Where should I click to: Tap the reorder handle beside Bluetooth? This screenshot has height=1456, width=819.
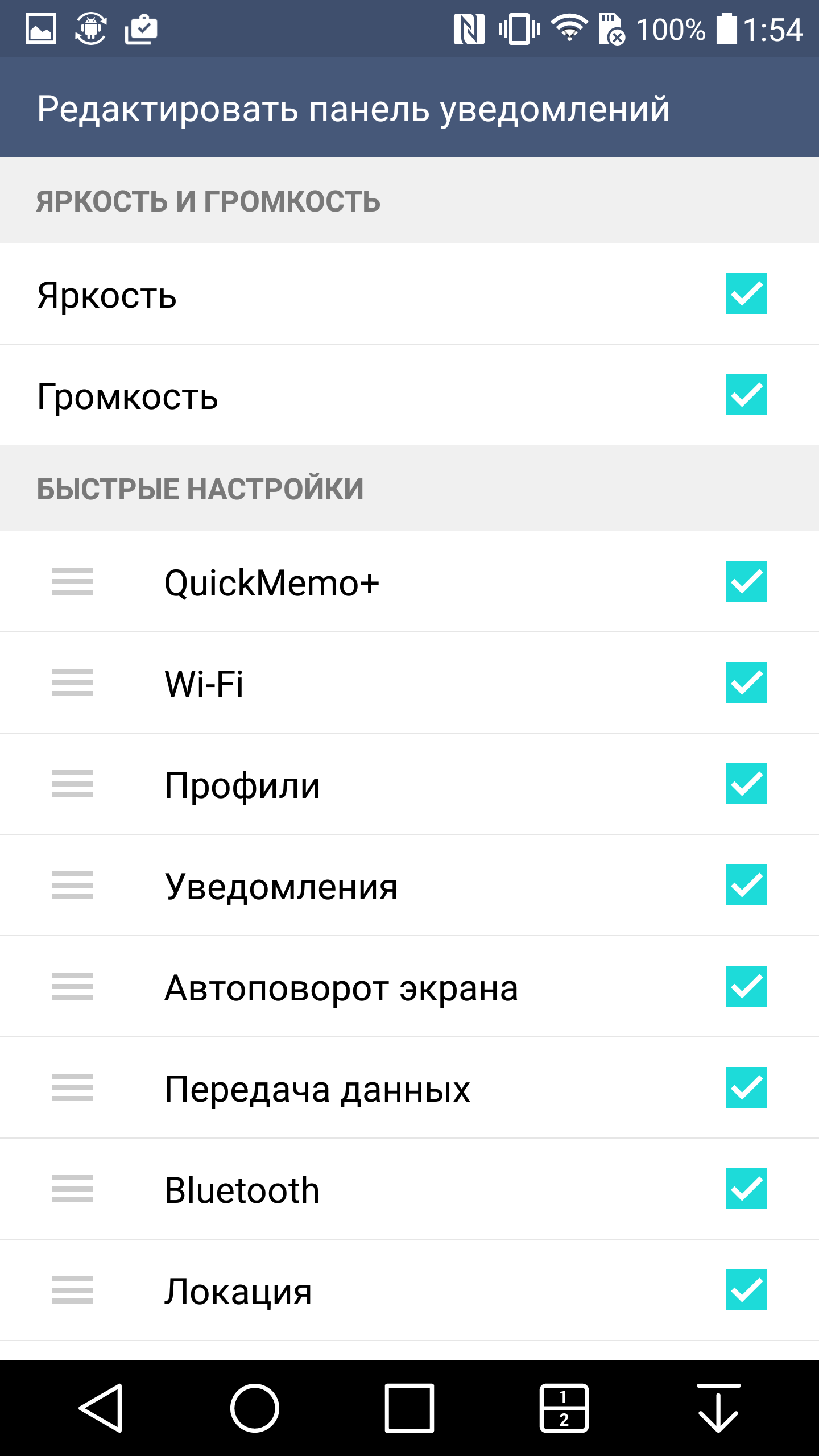coord(73,1189)
